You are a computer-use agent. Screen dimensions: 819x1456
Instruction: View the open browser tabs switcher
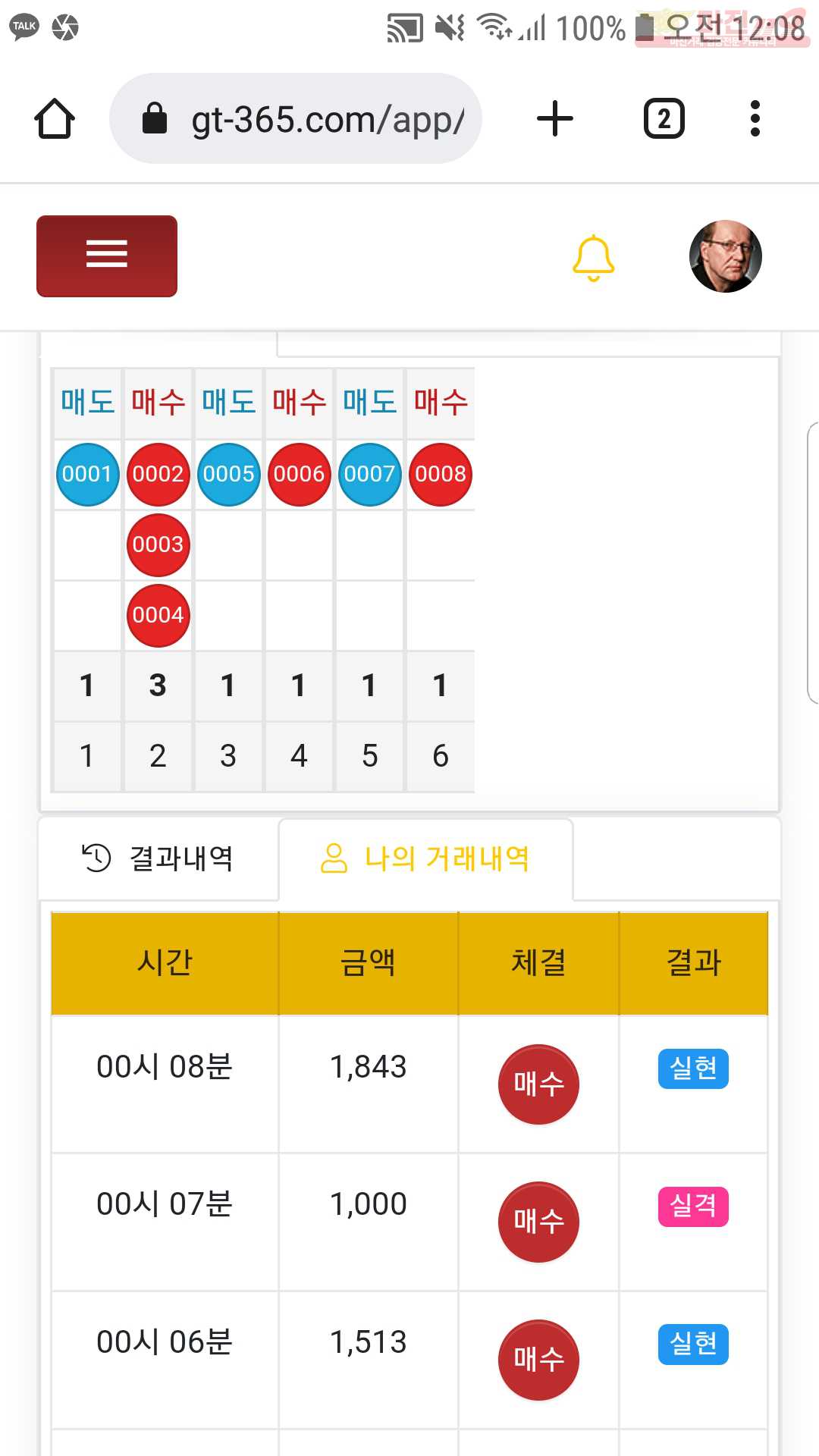coord(664,119)
